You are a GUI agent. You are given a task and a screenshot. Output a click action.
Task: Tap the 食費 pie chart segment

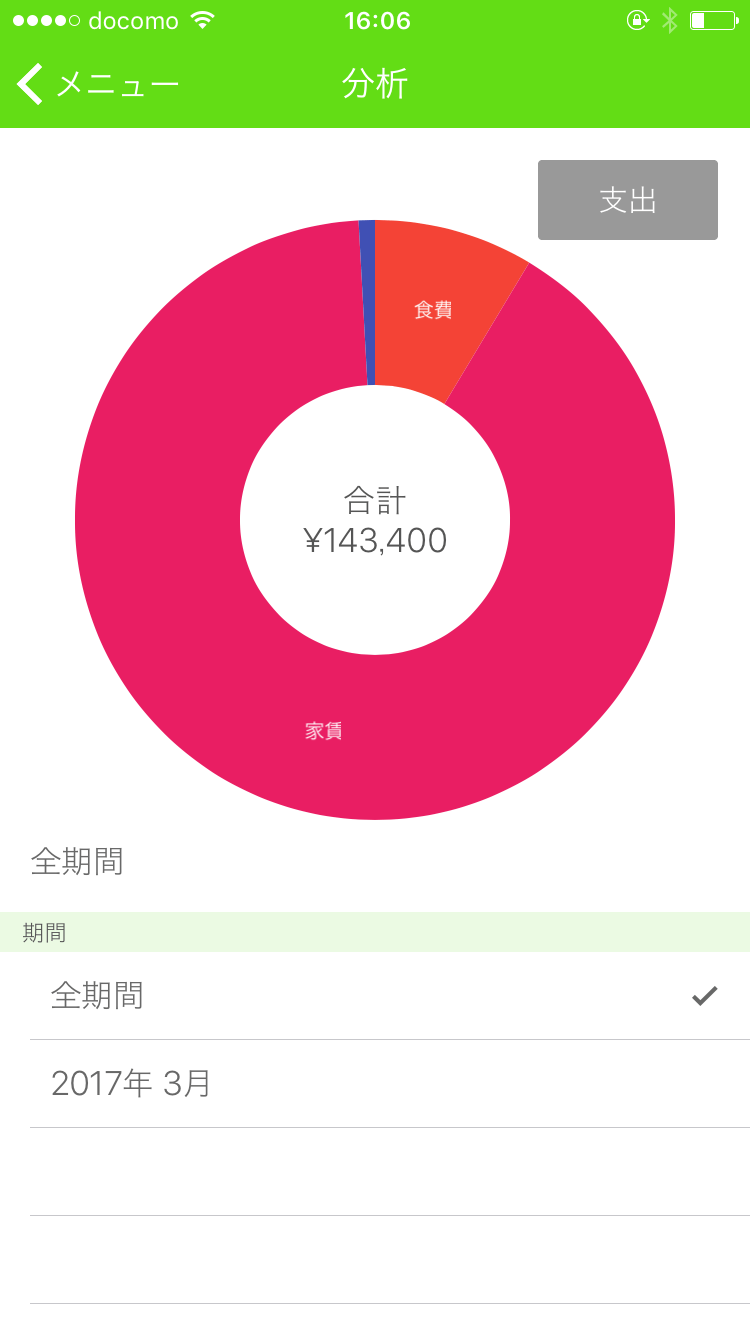(433, 310)
